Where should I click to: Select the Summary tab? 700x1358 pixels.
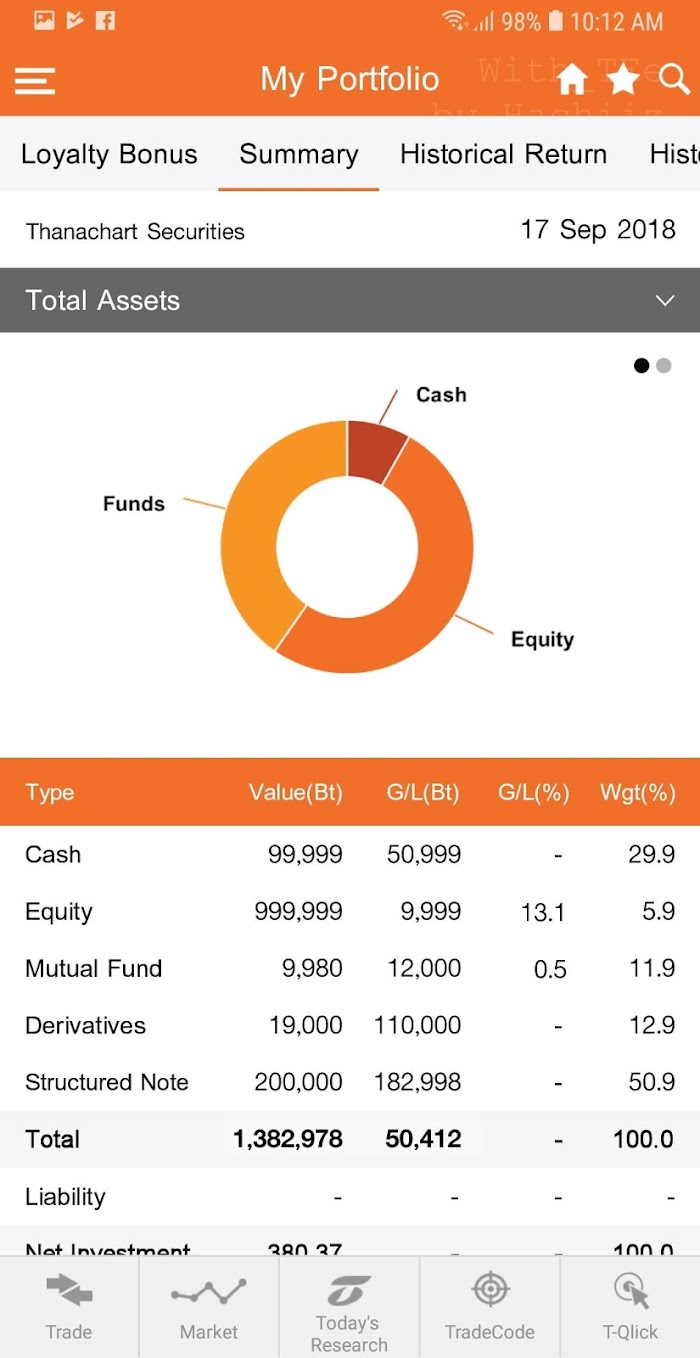pyautogui.click(x=299, y=154)
